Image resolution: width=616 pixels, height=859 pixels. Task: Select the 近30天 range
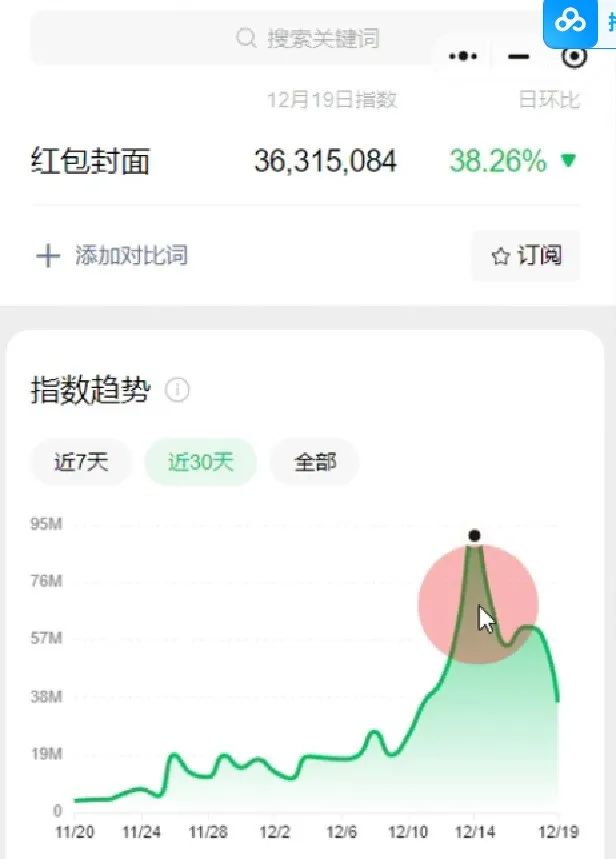(200, 462)
